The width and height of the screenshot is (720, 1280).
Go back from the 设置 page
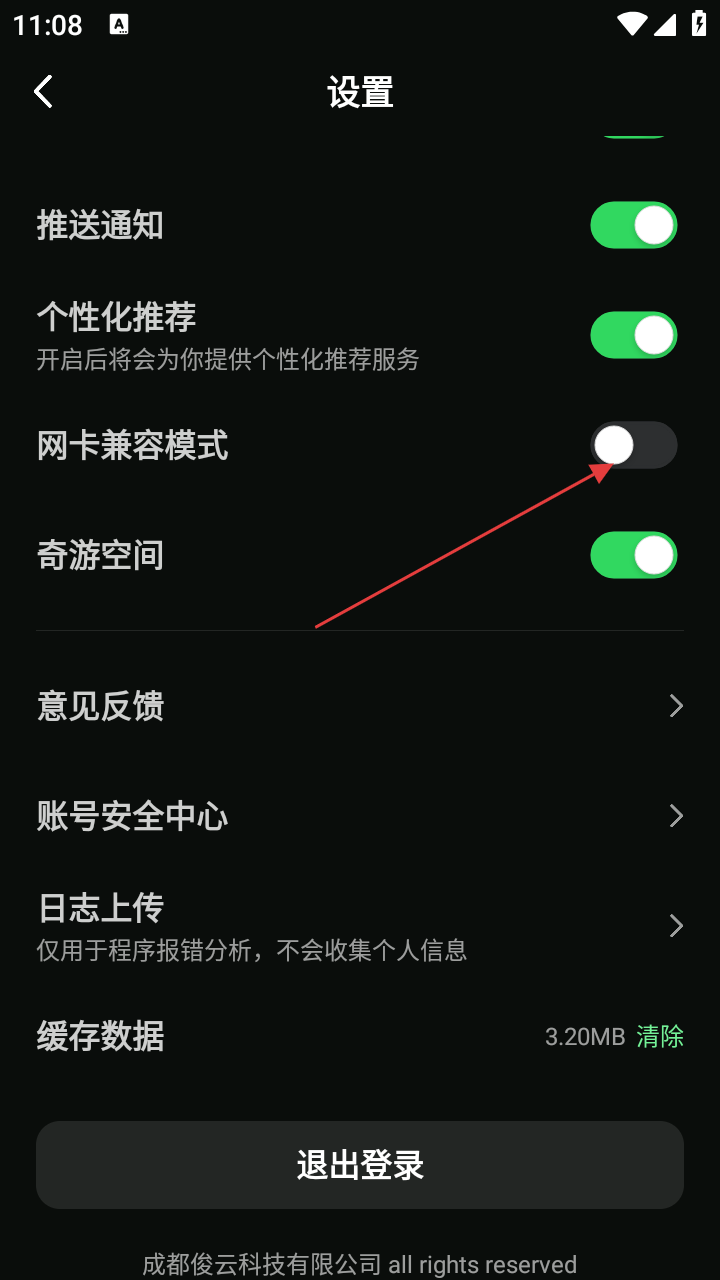pyautogui.click(x=43, y=92)
